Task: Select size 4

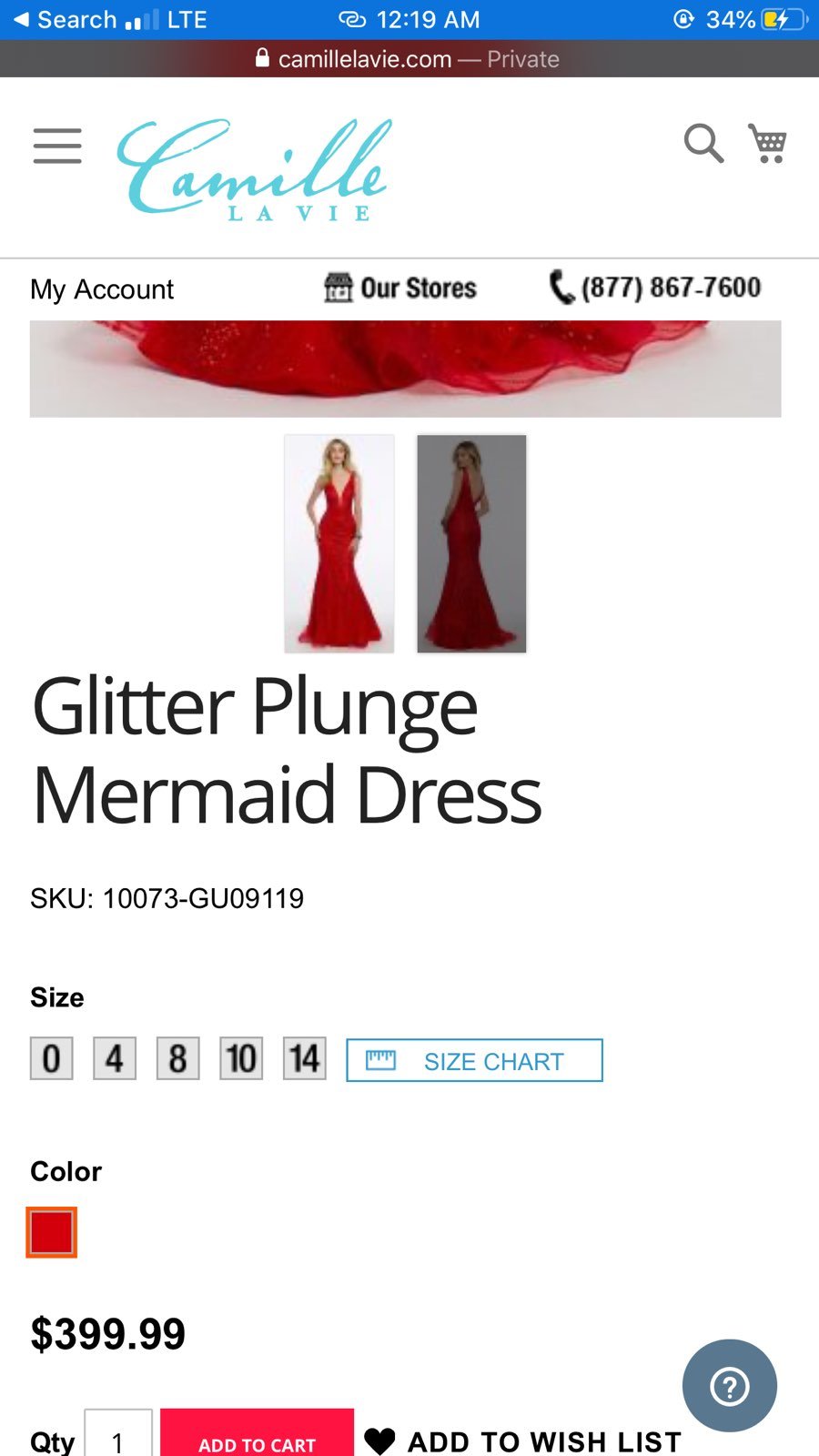Action: tap(115, 1058)
